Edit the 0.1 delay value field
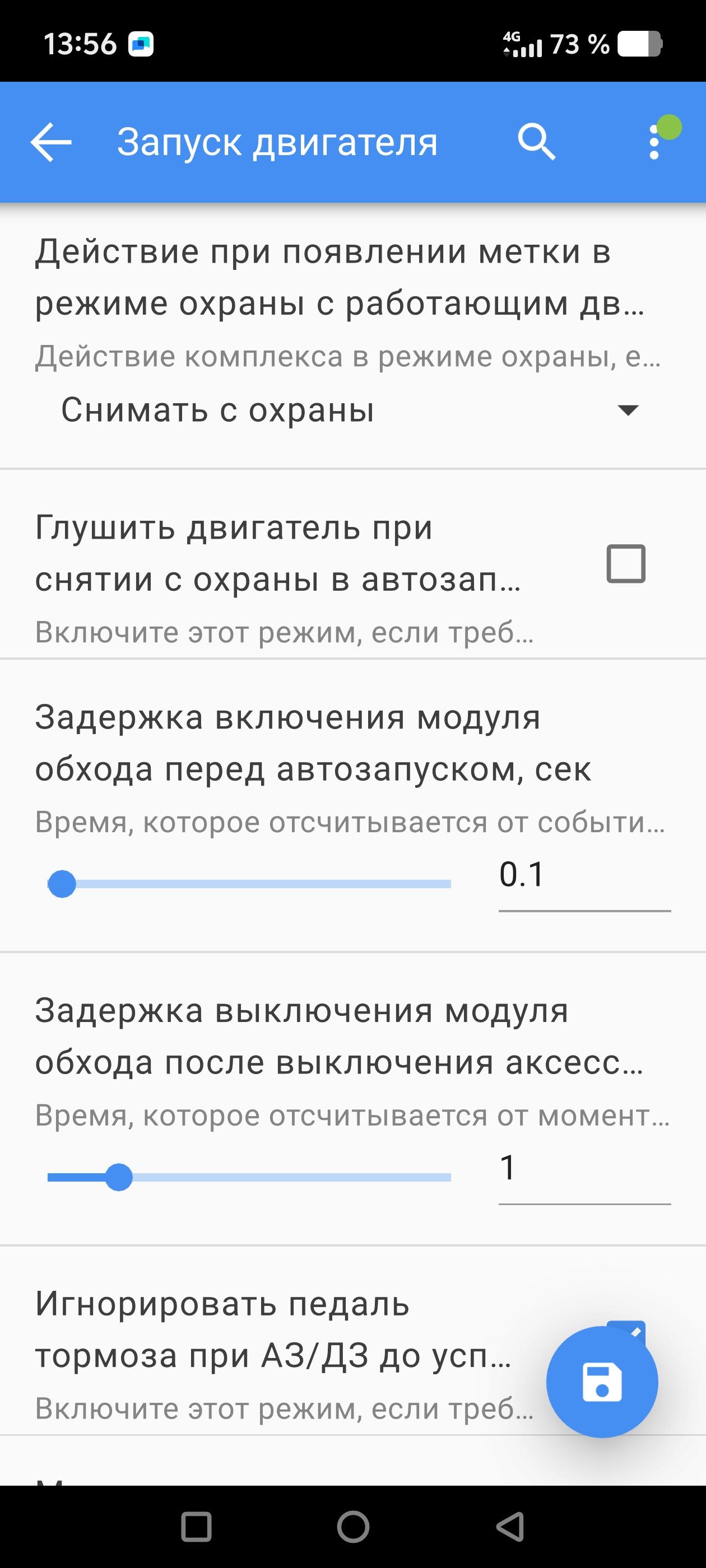706x1568 pixels. click(x=583, y=875)
